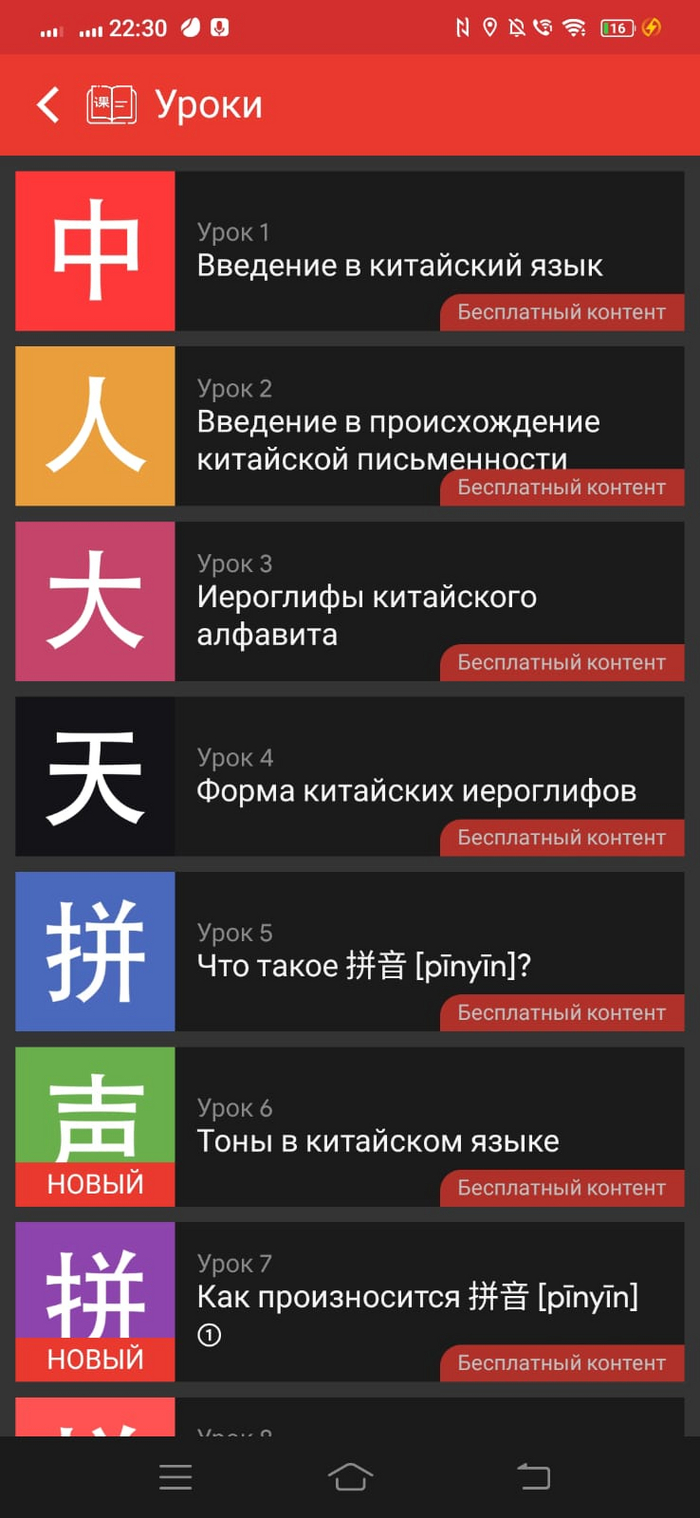Go back using the header arrow
The image size is (700, 1518).
point(48,105)
